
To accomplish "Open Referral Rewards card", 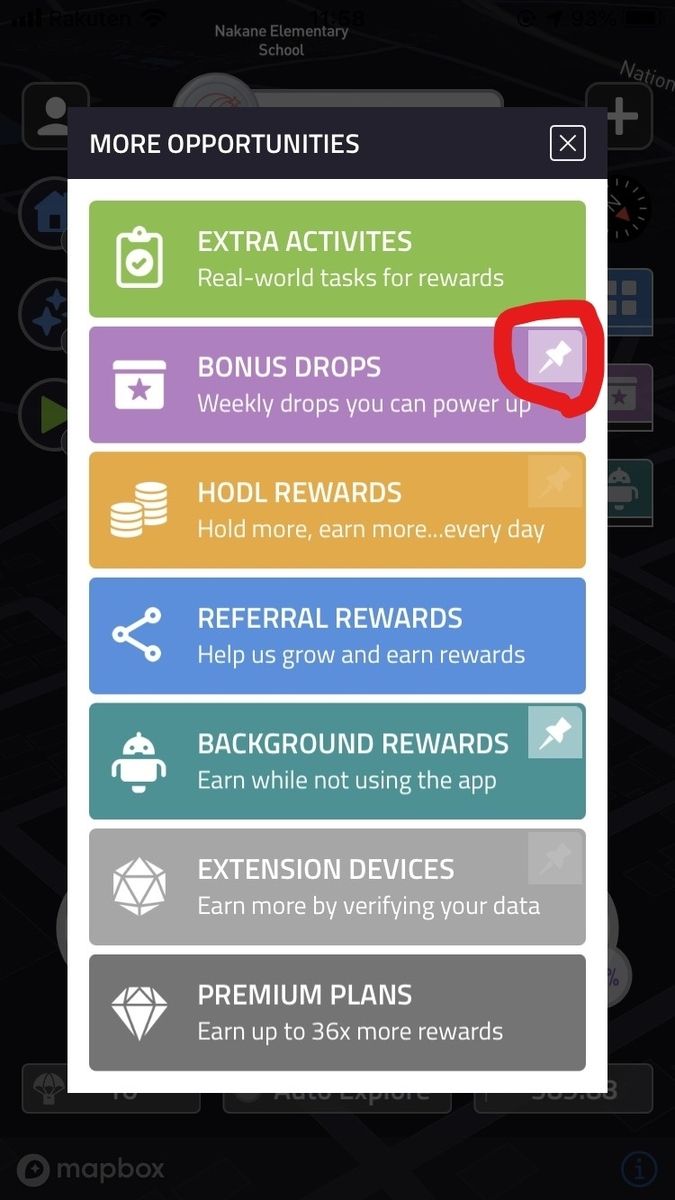I will click(x=337, y=636).
